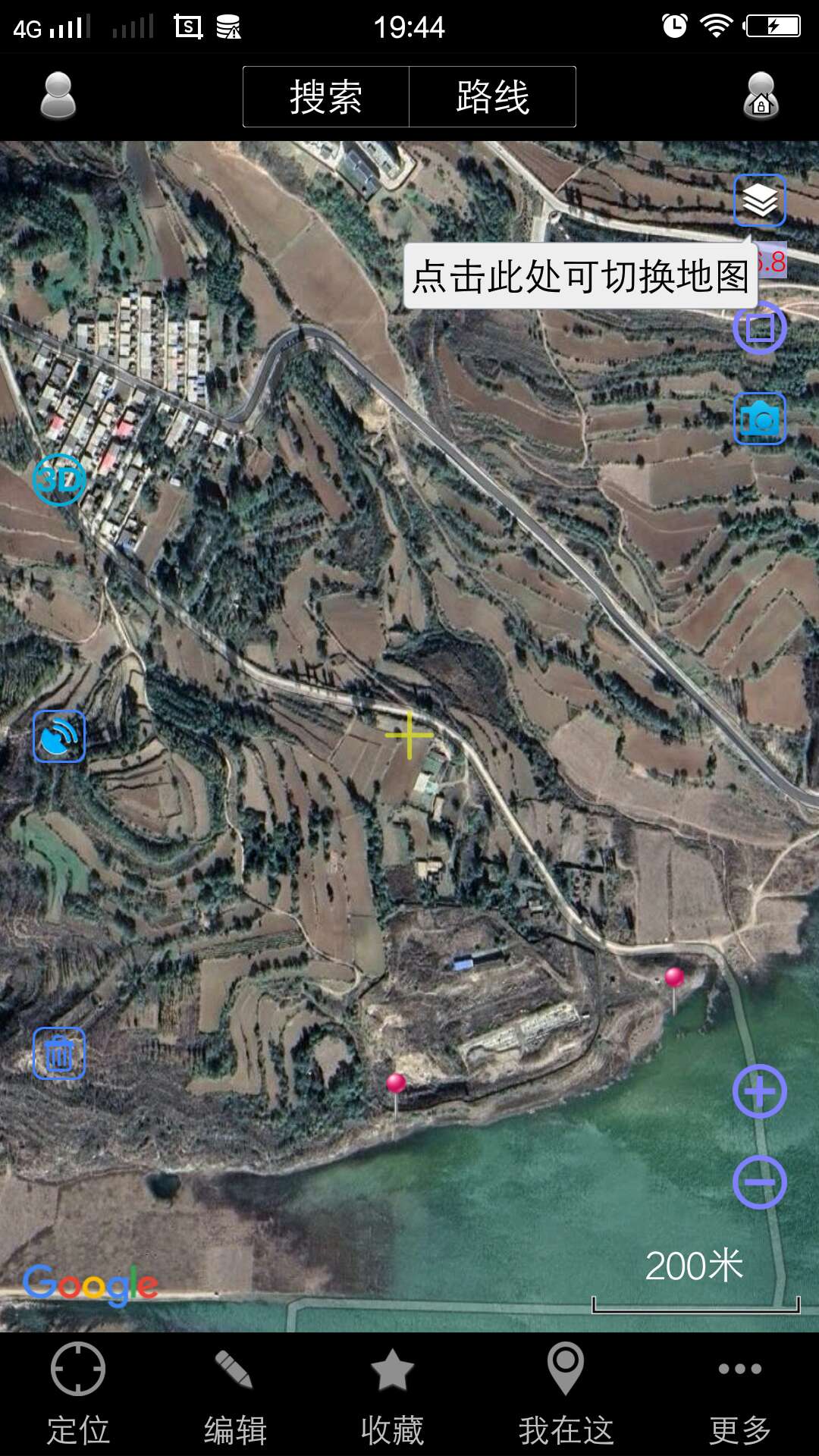
Task: Zoom out with the minus button
Action: pos(759,1182)
